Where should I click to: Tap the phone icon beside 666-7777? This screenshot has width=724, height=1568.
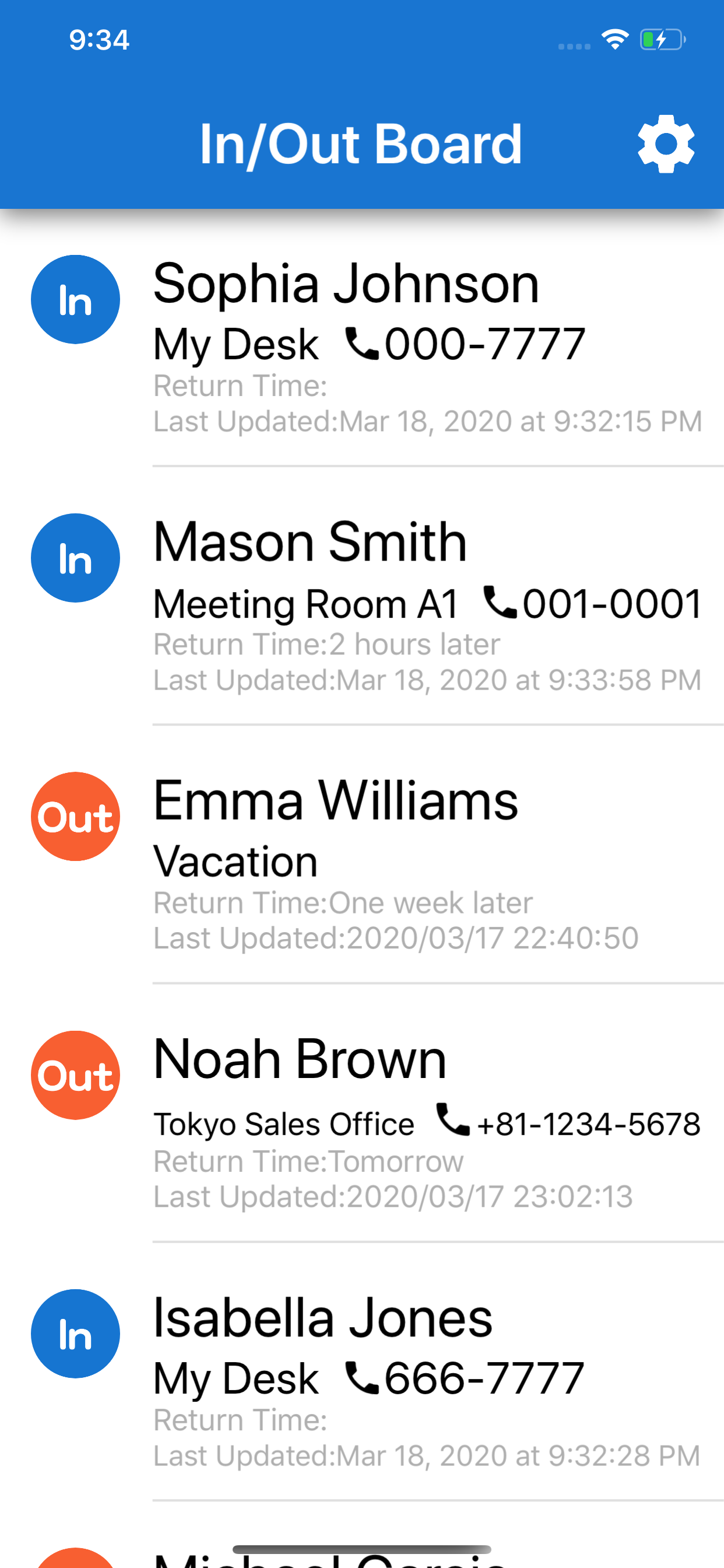363,1377
